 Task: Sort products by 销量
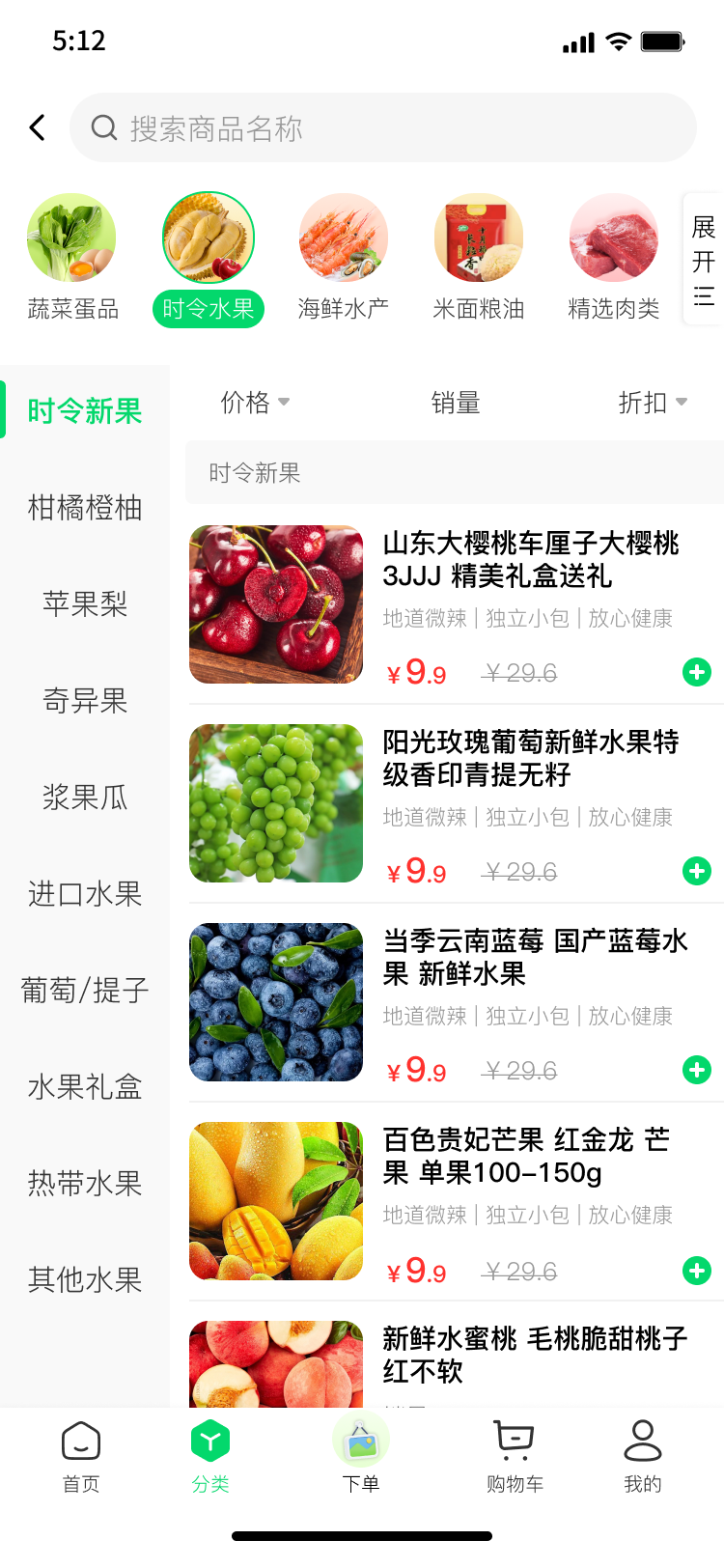click(x=456, y=402)
